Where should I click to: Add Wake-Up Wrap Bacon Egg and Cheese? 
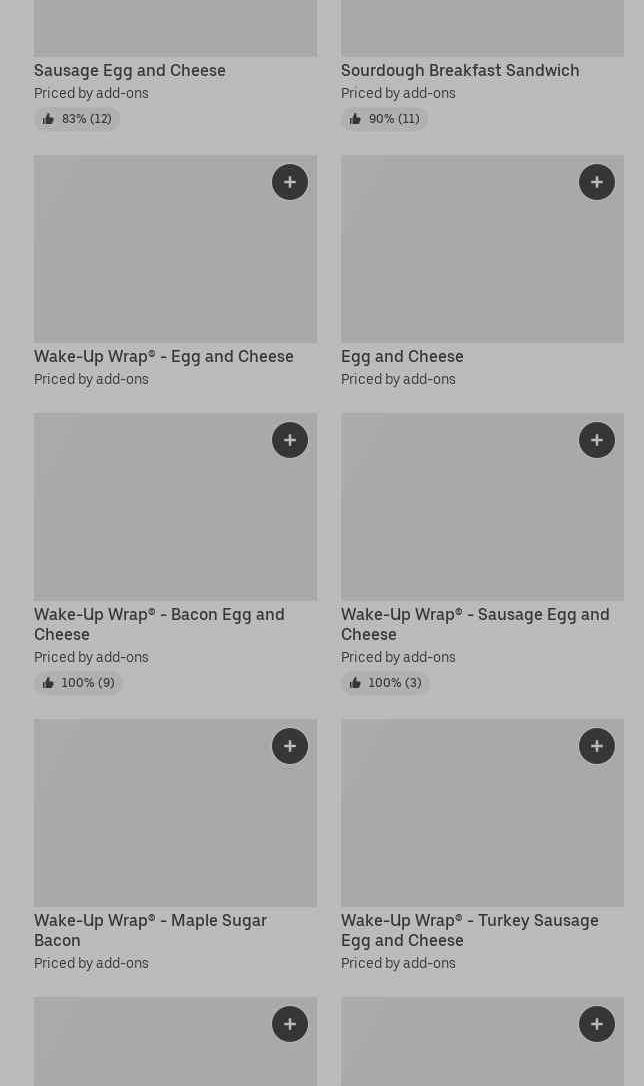point(289,440)
